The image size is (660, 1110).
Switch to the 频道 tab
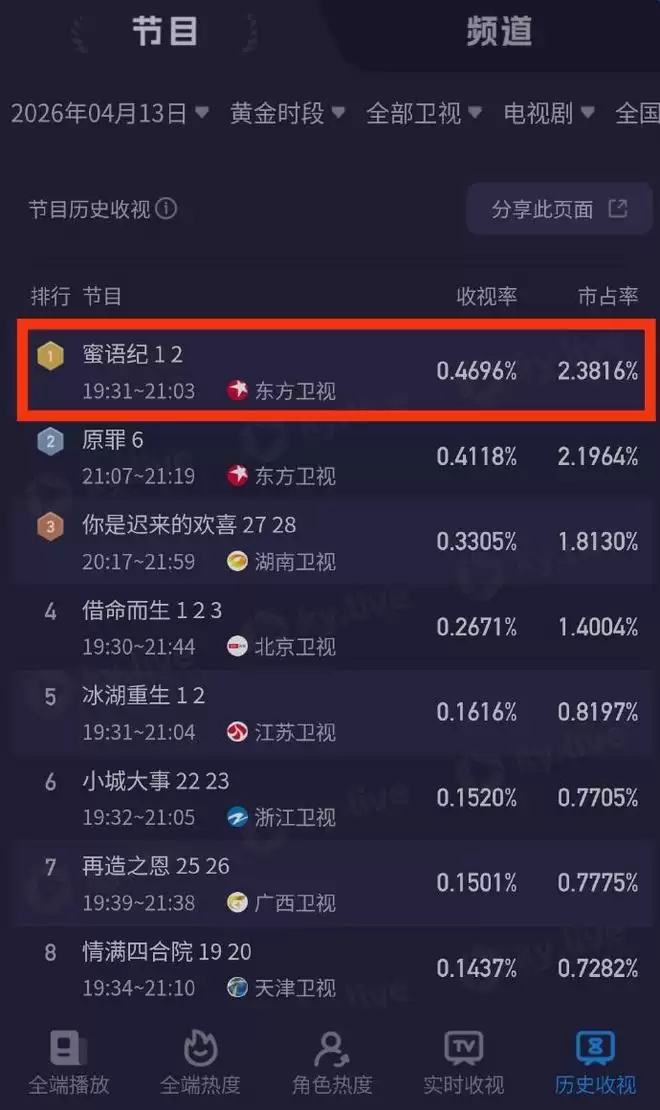(499, 32)
